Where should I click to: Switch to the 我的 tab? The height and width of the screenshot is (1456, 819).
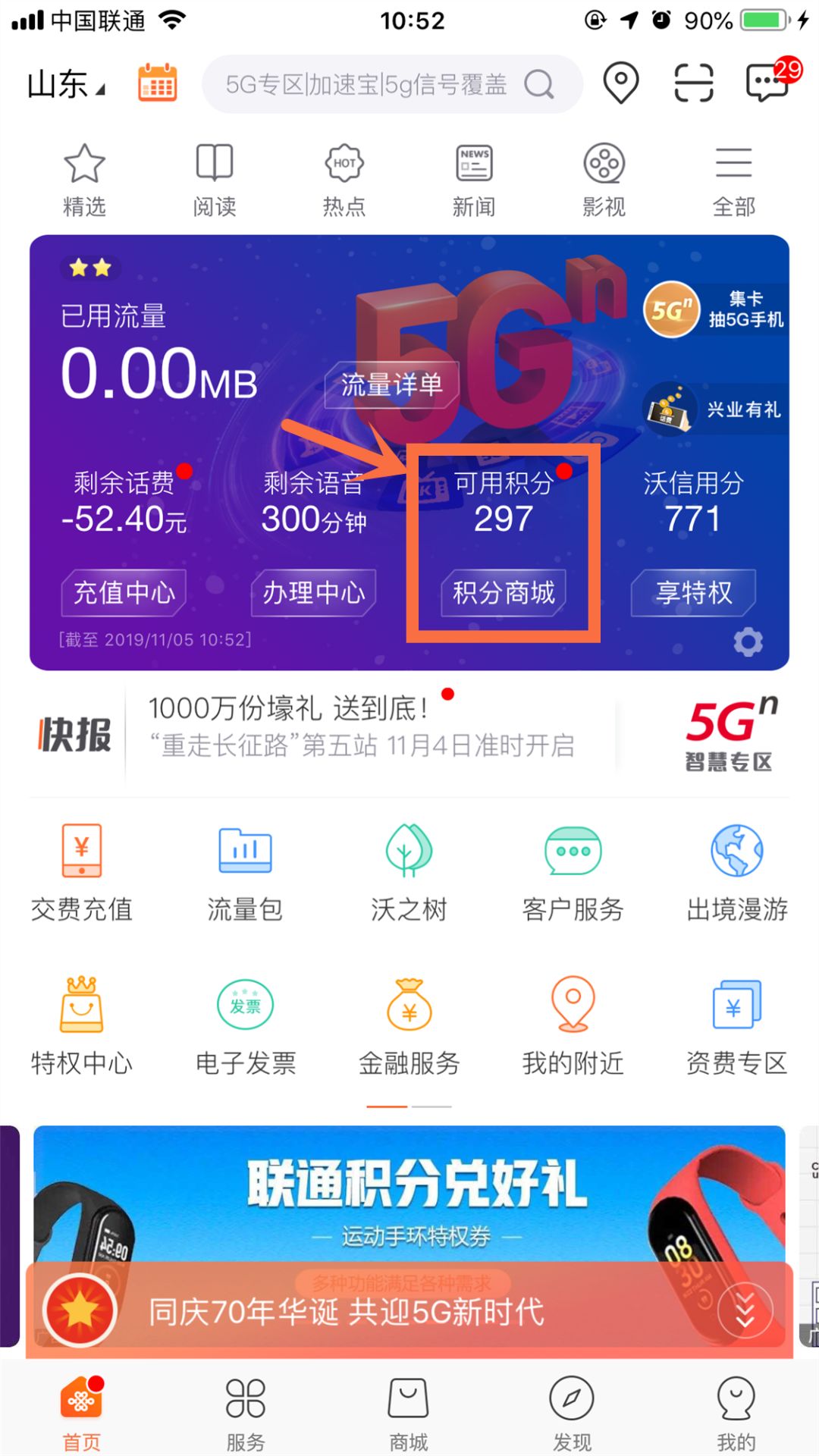736,1414
